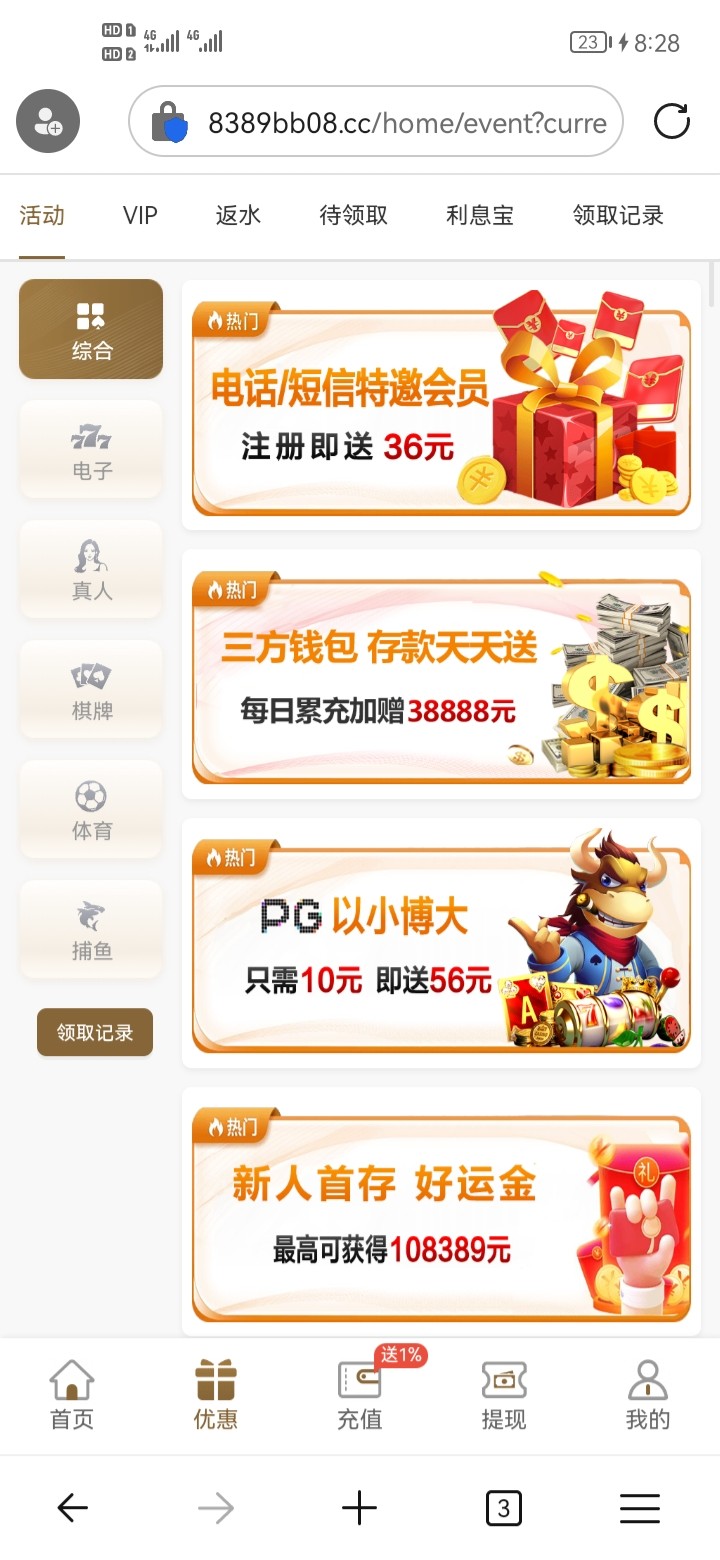Open the 充值 tab at the bottom
Image resolution: width=720 pixels, height=1560 pixels.
click(x=359, y=1395)
